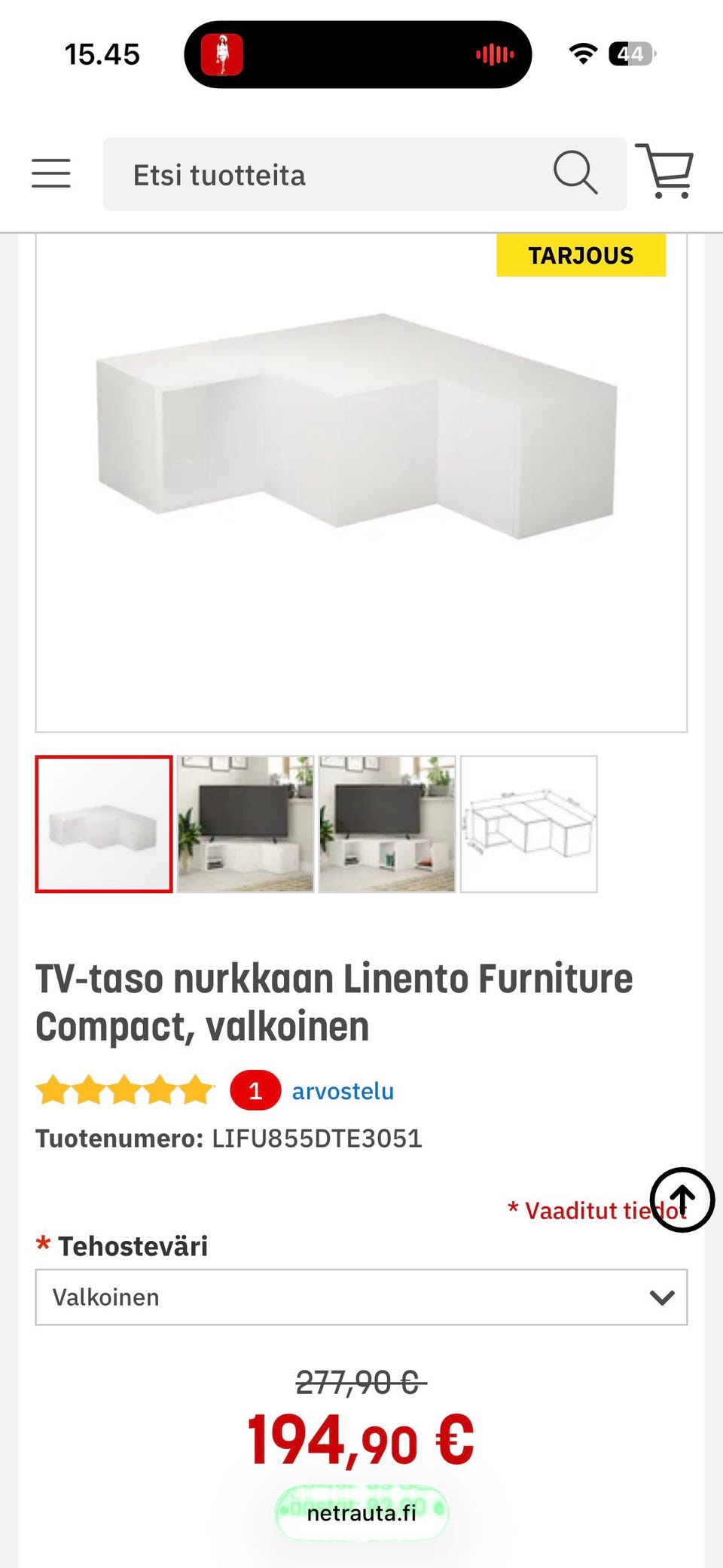Open the hamburger menu
The image size is (723, 1568).
[x=51, y=173]
